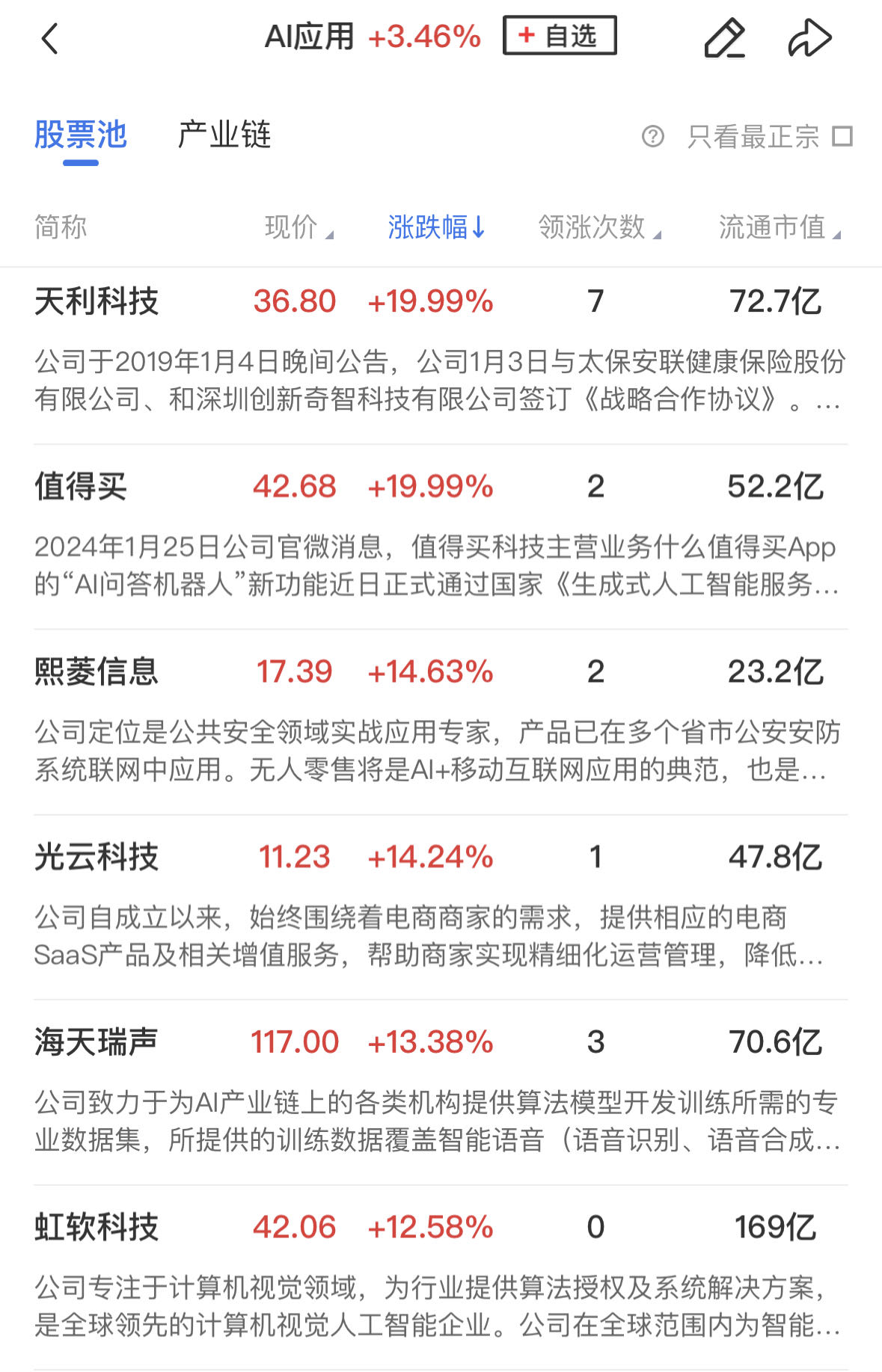This screenshot has height=1372, width=882.
Task: Select the 光云科技 stock entry
Action: pyautogui.click(x=97, y=857)
